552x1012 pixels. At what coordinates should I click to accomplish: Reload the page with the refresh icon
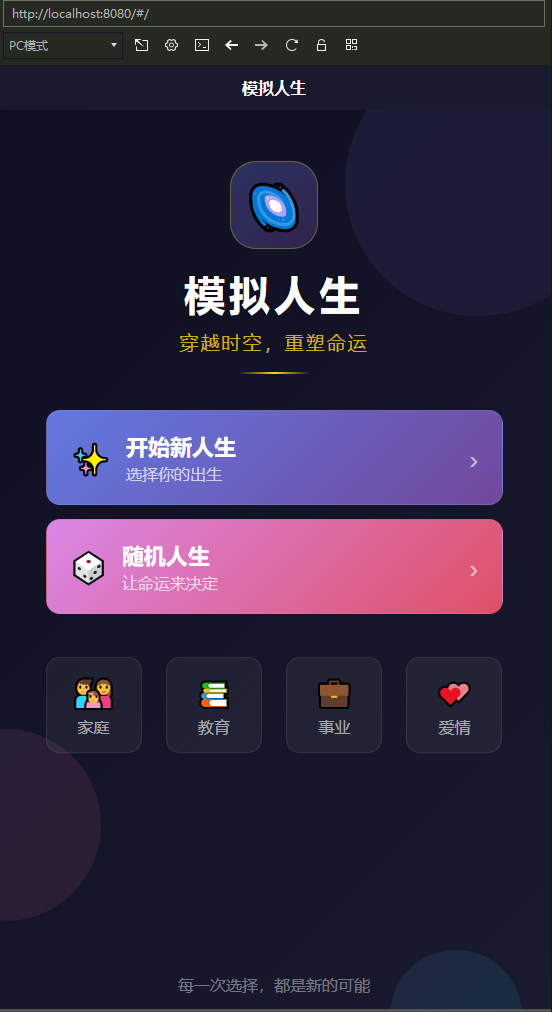(x=292, y=45)
